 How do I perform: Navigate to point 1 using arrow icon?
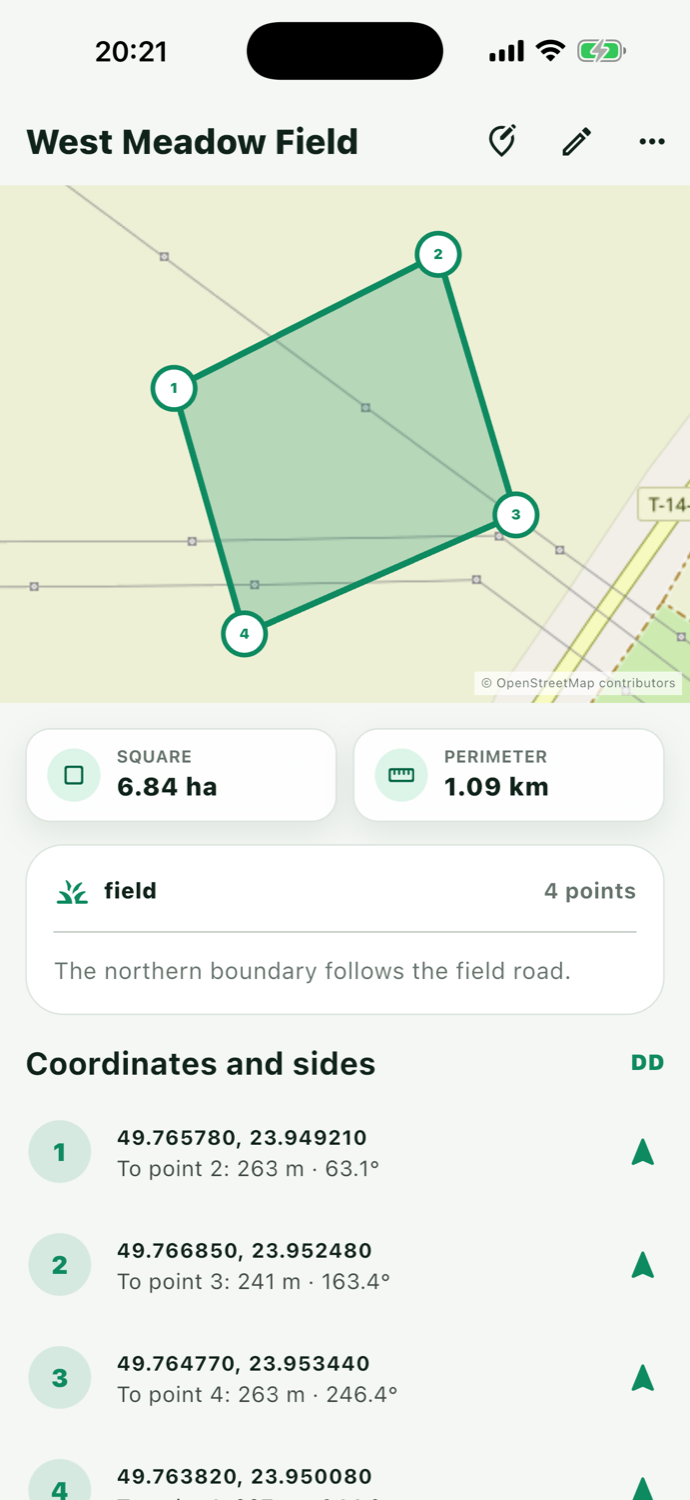click(643, 1152)
